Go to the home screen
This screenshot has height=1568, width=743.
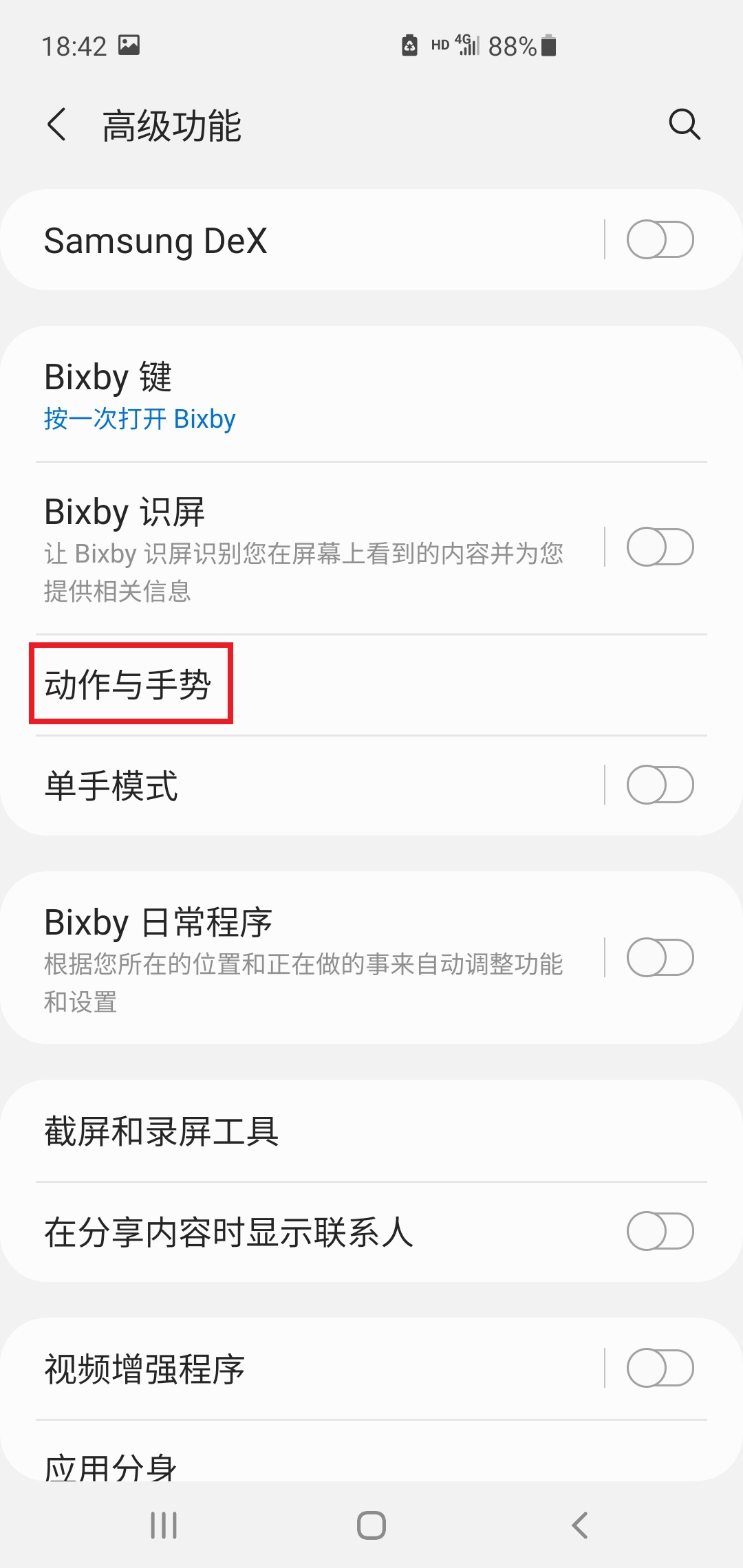pyautogui.click(x=371, y=1525)
